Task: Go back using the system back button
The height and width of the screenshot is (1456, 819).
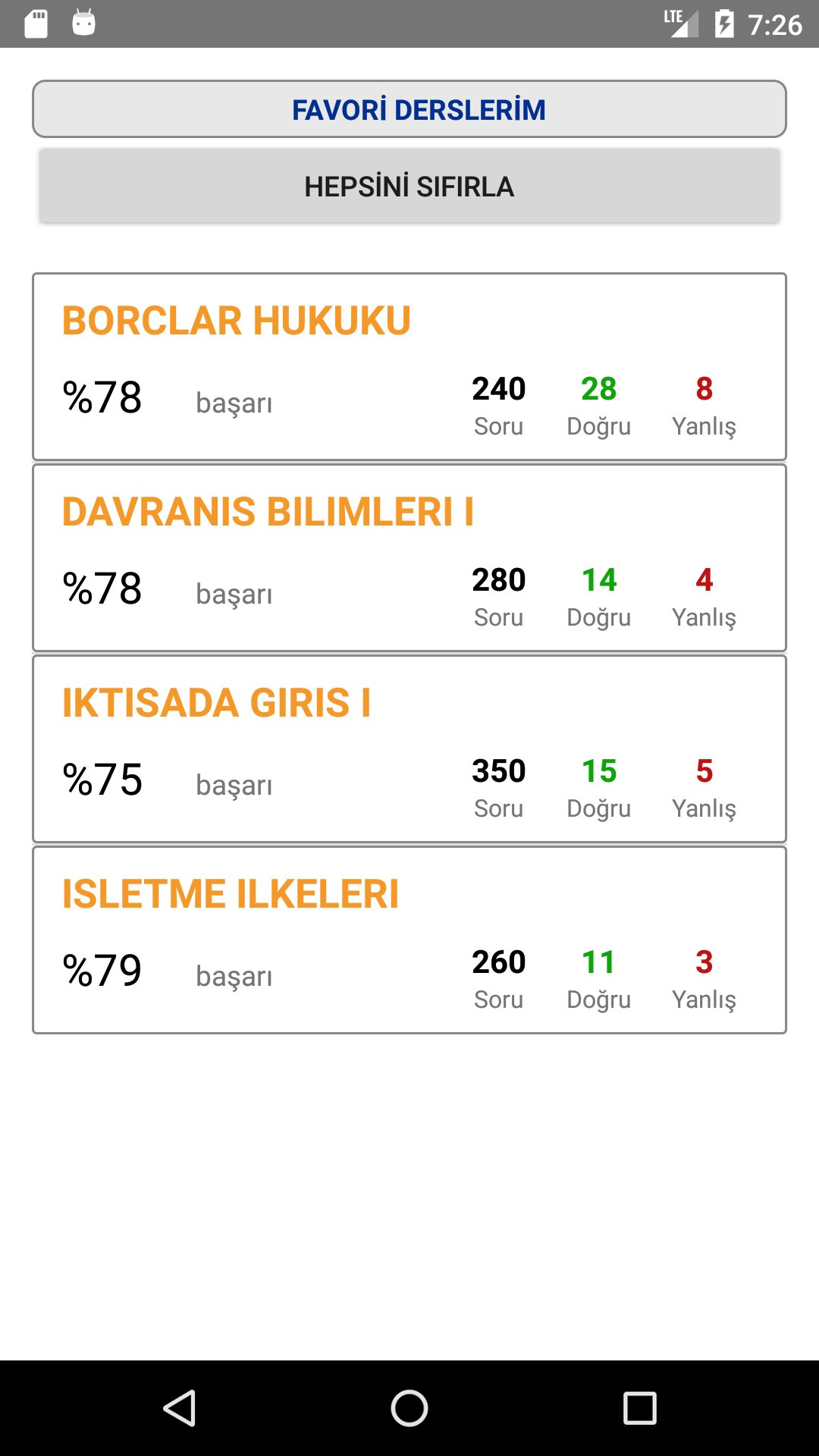Action: [180, 1408]
